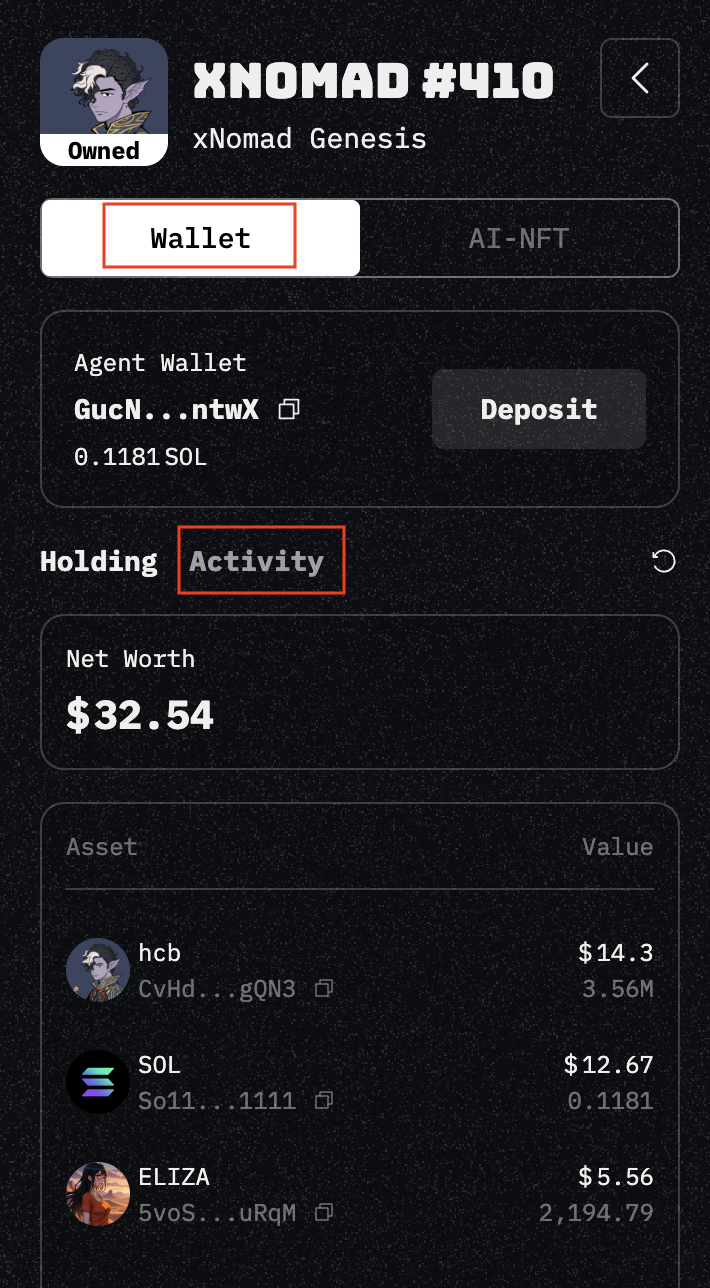Select the Wallet tab
The image size is (710, 1288).
[200, 238]
